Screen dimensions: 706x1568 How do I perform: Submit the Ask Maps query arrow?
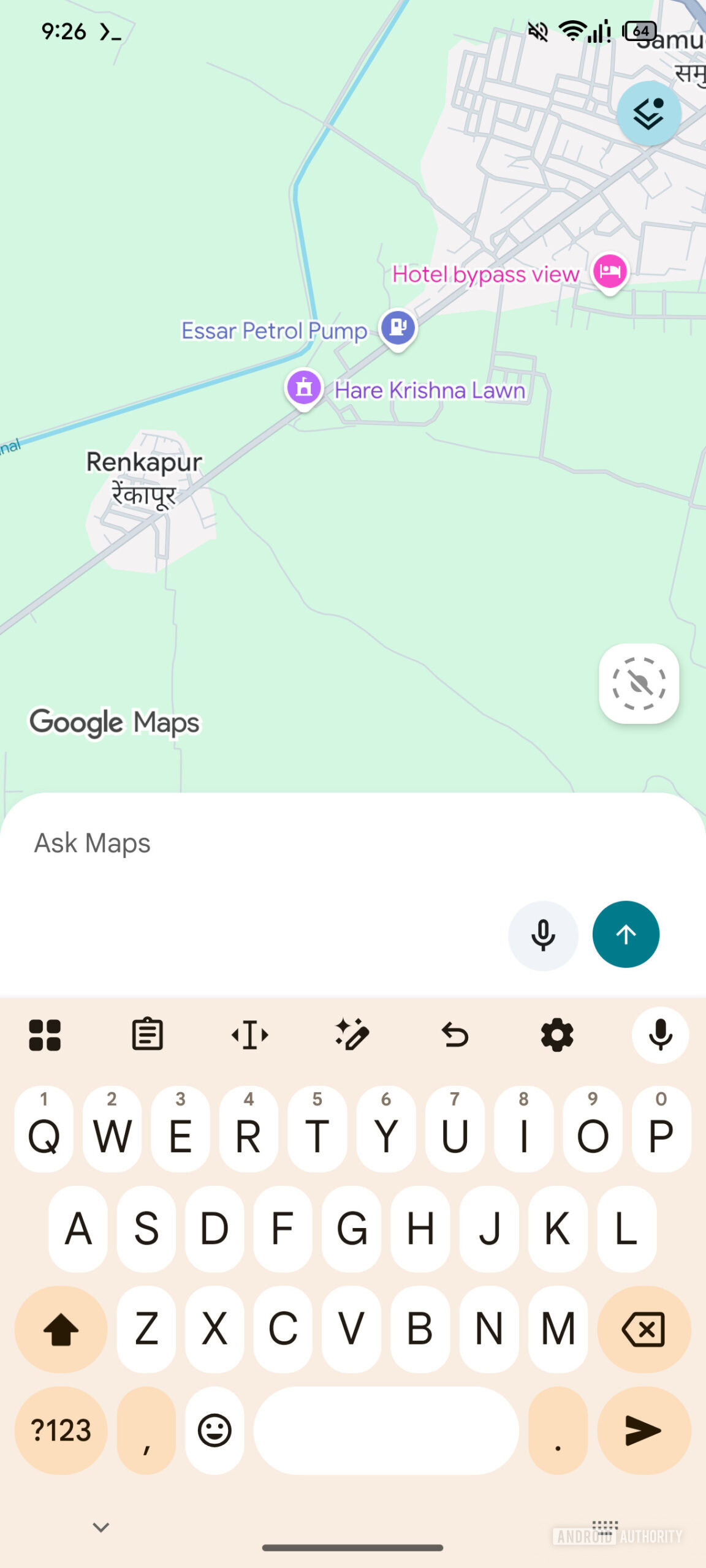pyautogui.click(x=626, y=935)
